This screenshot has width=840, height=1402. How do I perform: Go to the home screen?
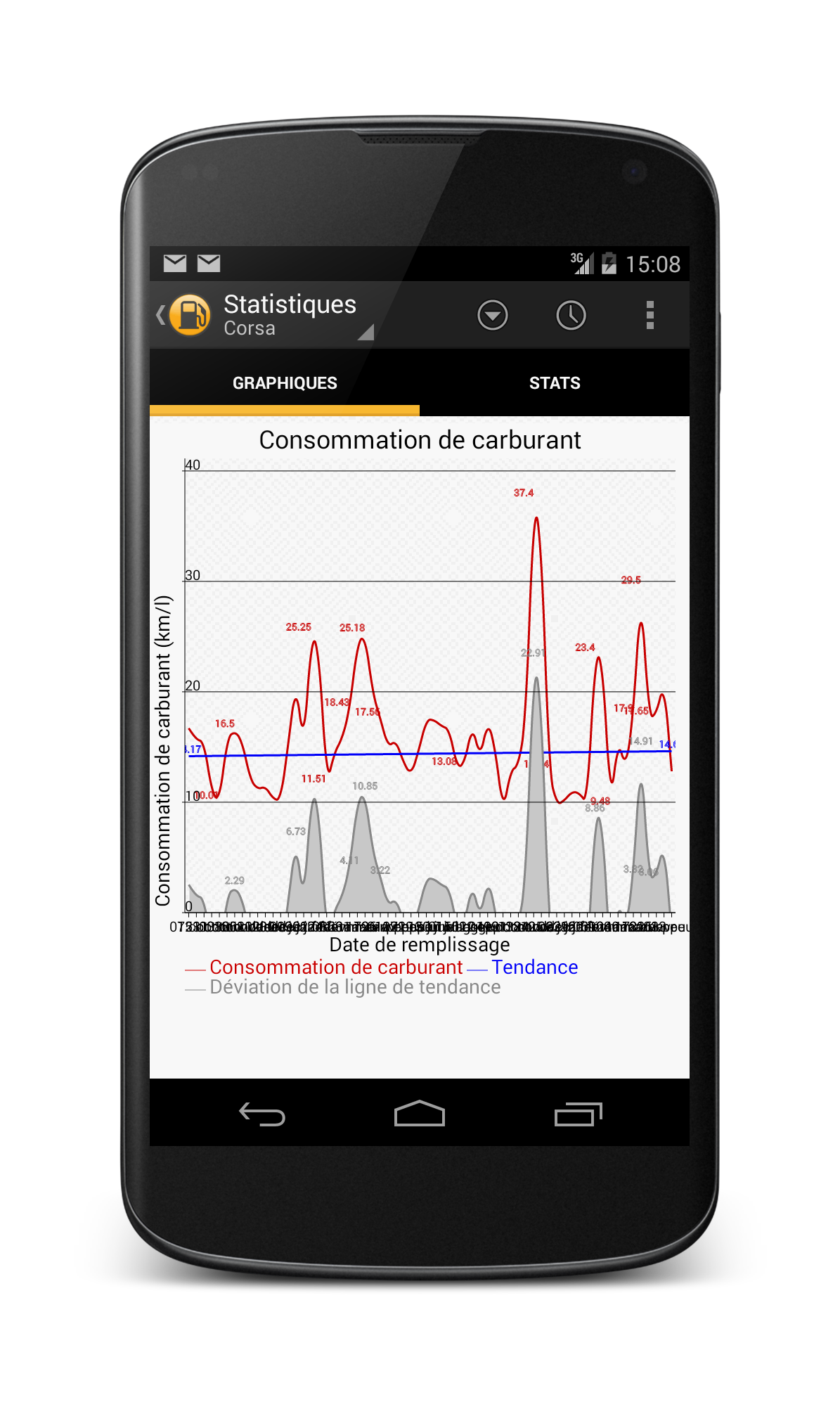(x=420, y=1114)
